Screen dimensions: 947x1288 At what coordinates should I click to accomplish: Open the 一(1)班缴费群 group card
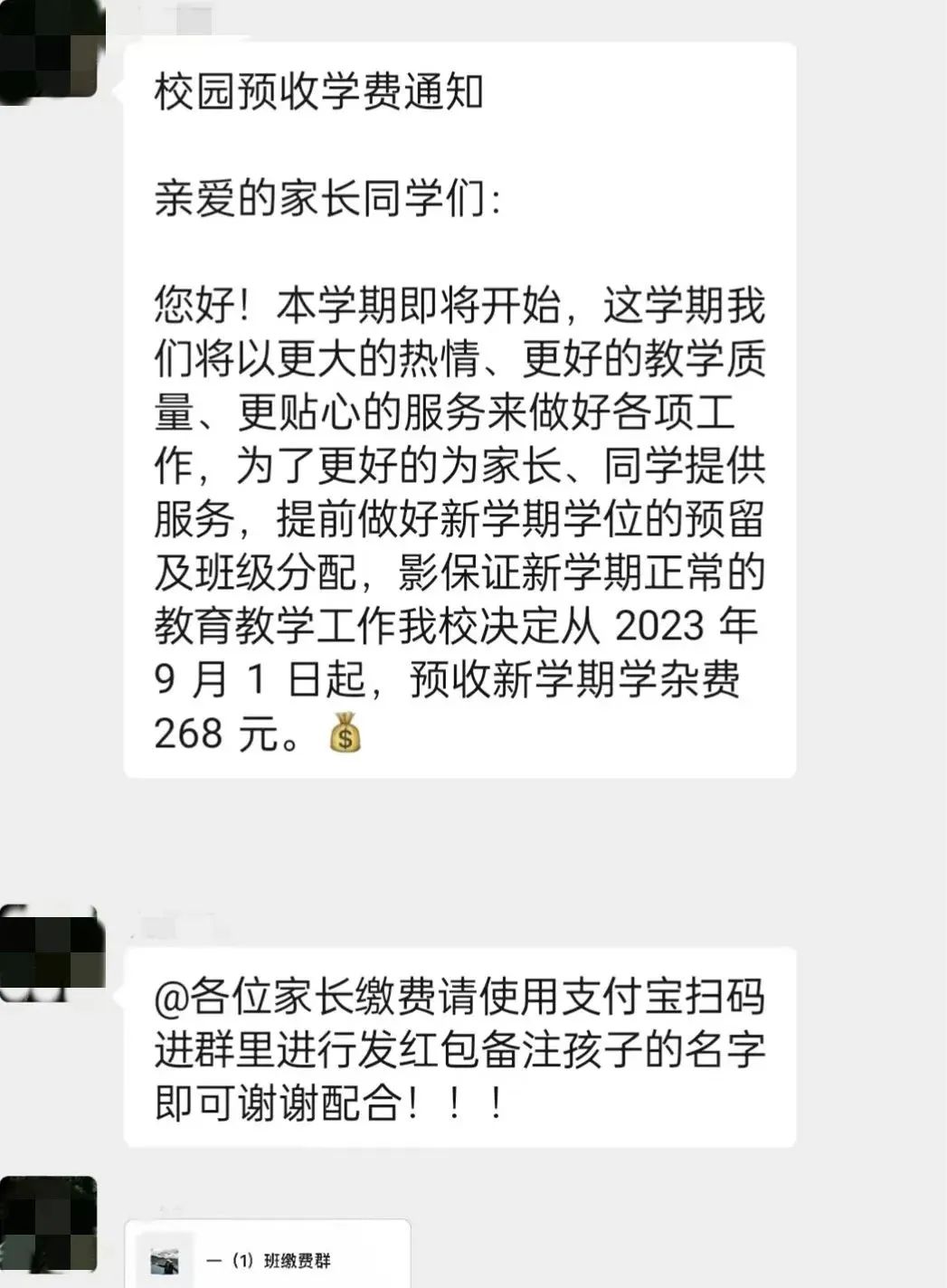pyautogui.click(x=269, y=1257)
